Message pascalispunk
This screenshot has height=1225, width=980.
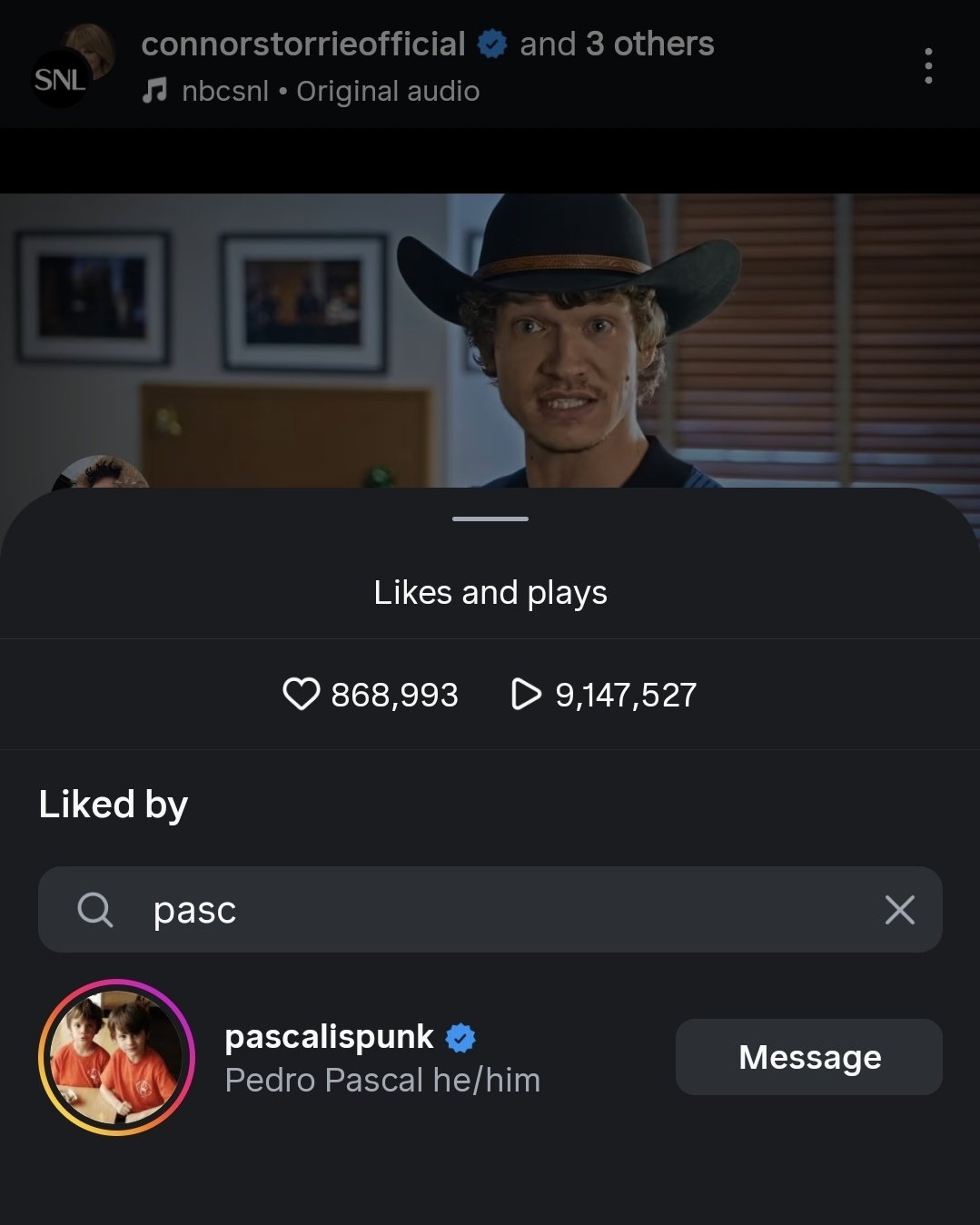tap(808, 1057)
